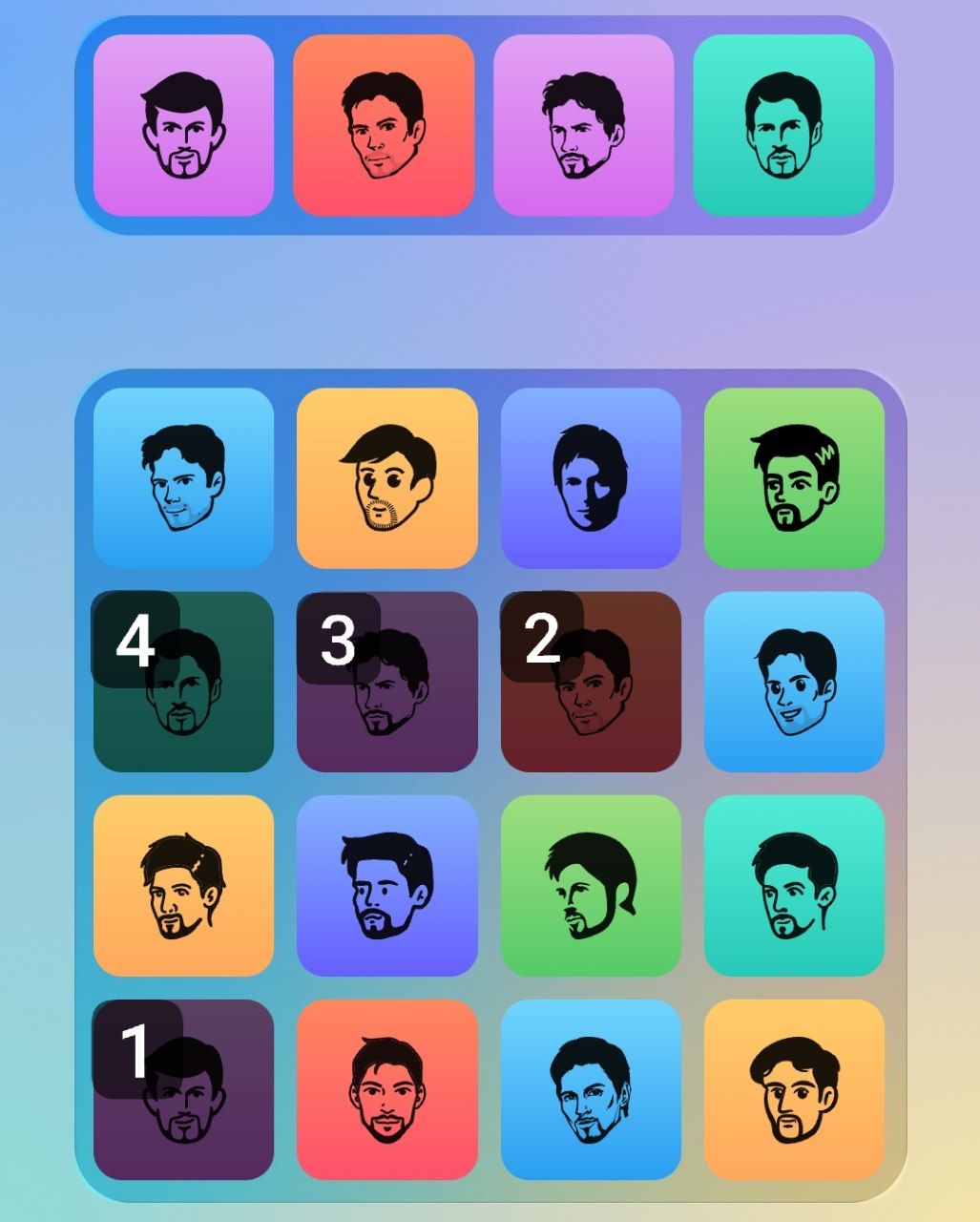Select the front-facing face on the red tile
This screenshot has height=1222, width=980.
click(x=386, y=1089)
